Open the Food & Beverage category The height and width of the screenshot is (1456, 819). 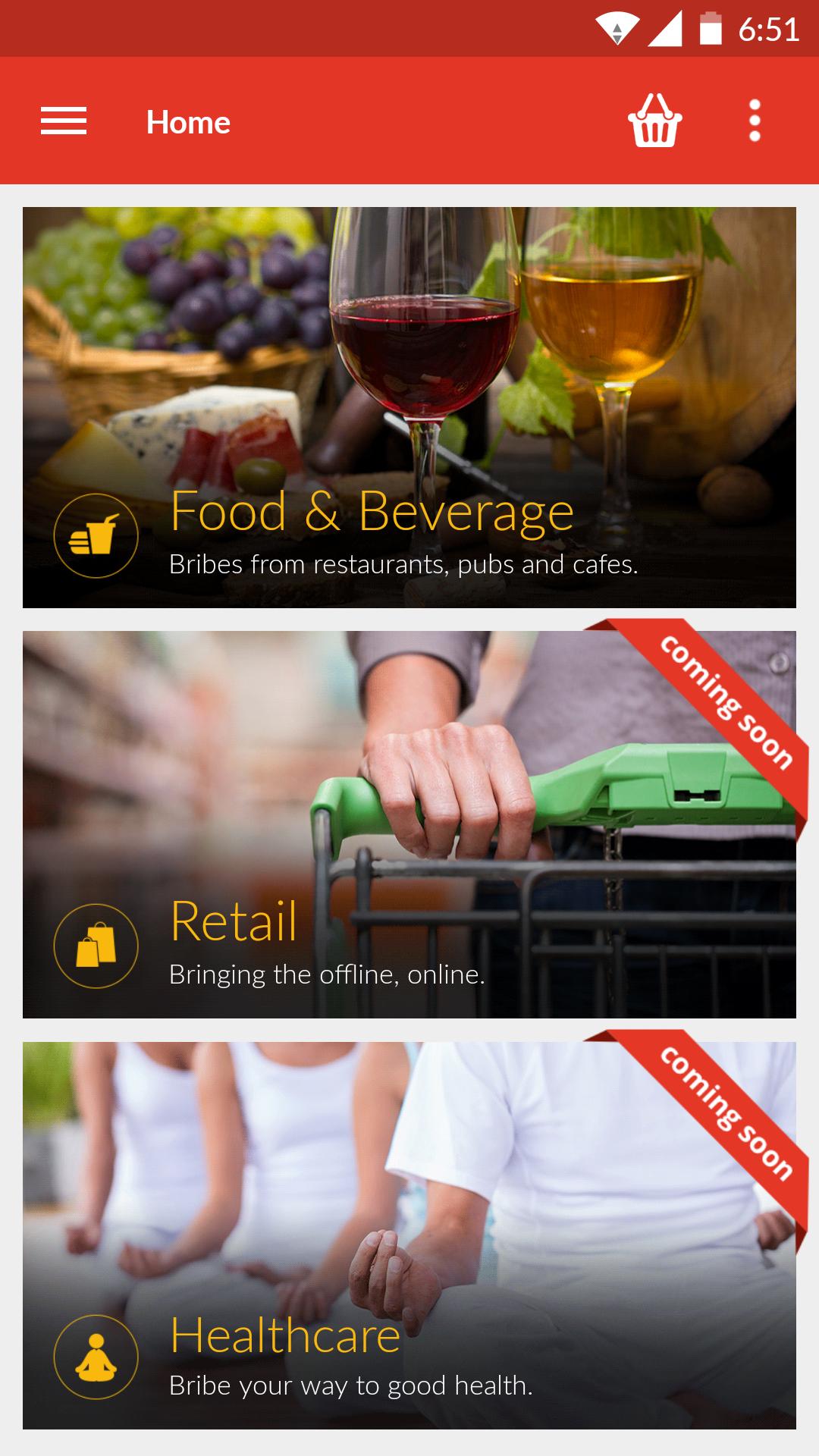click(409, 407)
